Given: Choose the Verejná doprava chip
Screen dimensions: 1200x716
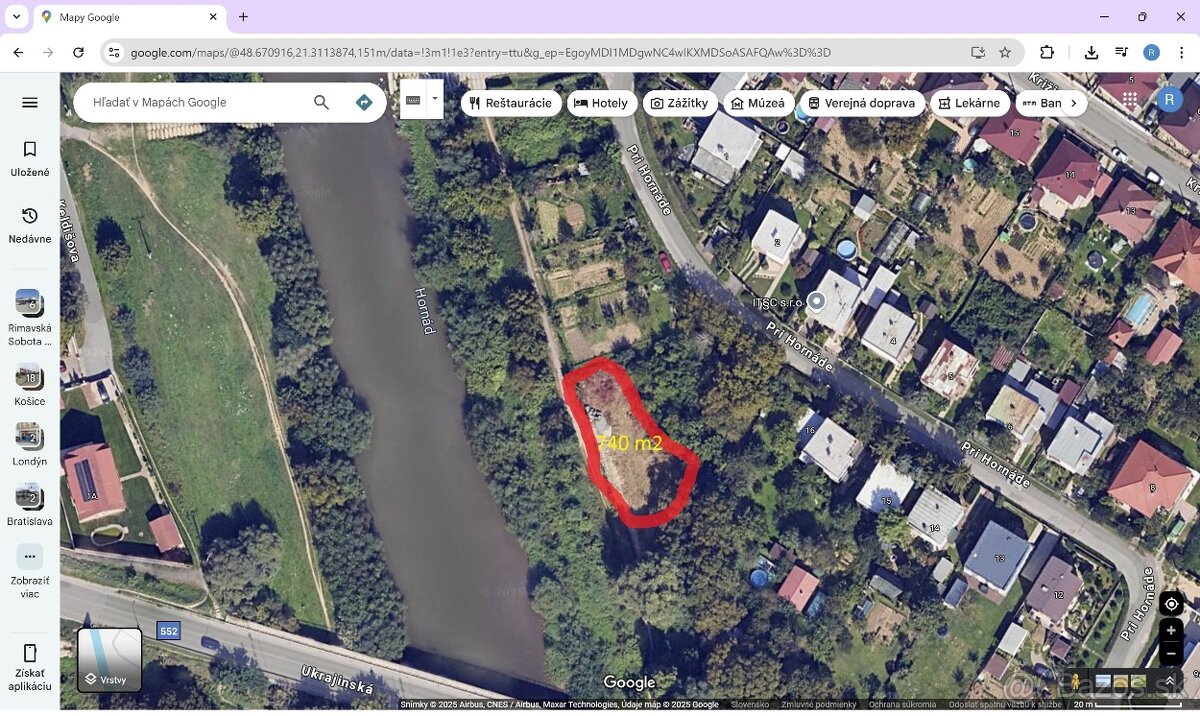Looking at the screenshot, I should coord(862,103).
